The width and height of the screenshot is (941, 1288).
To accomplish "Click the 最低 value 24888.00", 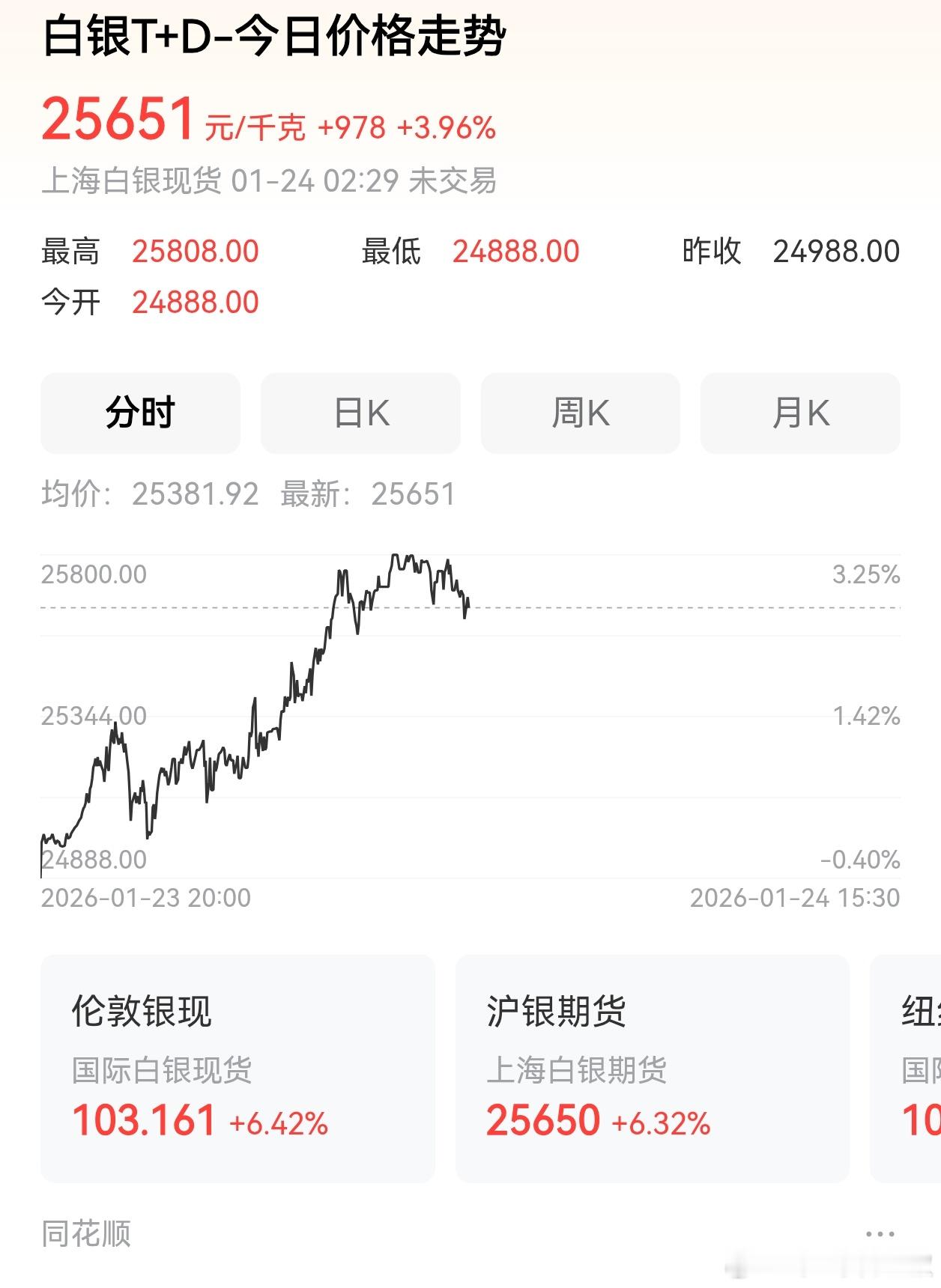I will tap(515, 252).
